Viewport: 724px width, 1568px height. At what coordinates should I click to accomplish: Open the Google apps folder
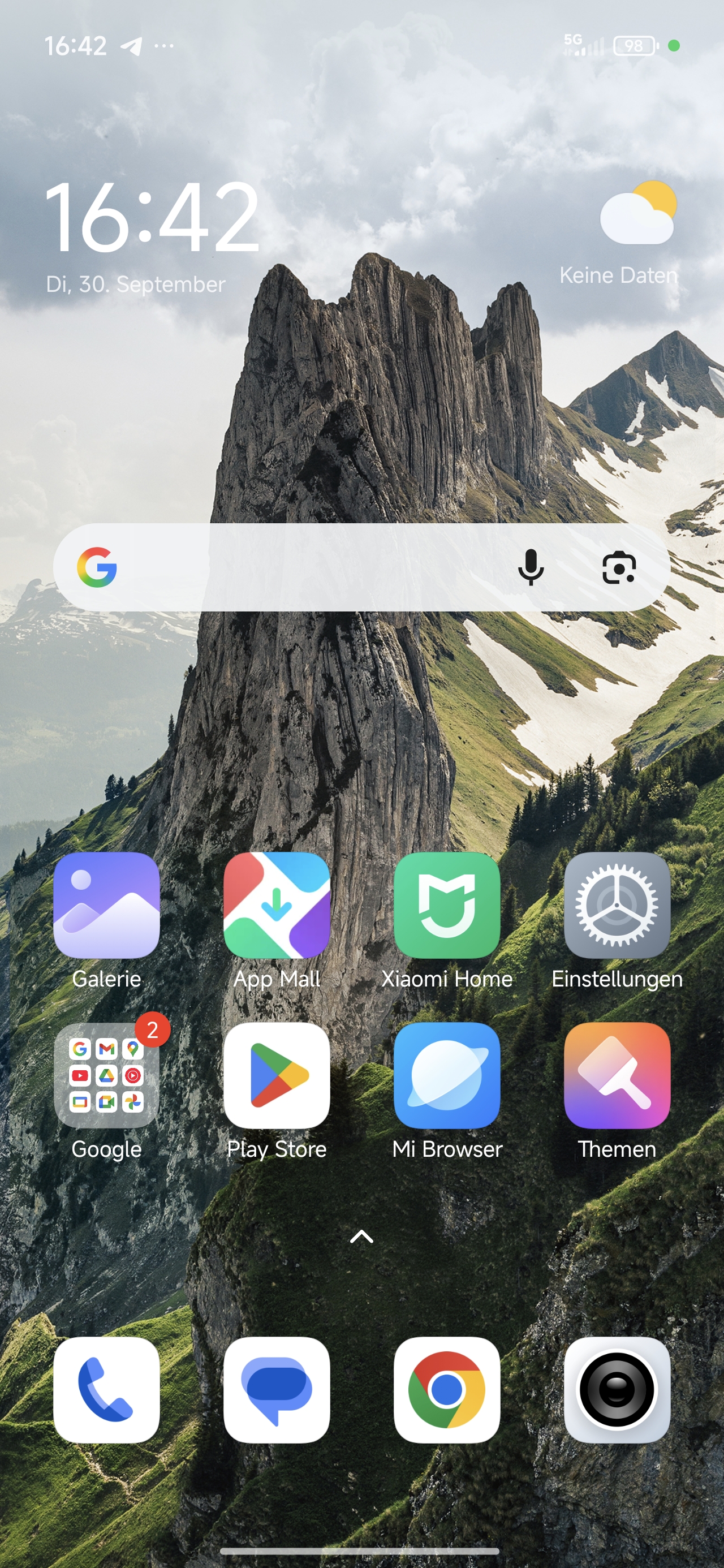tap(106, 1075)
